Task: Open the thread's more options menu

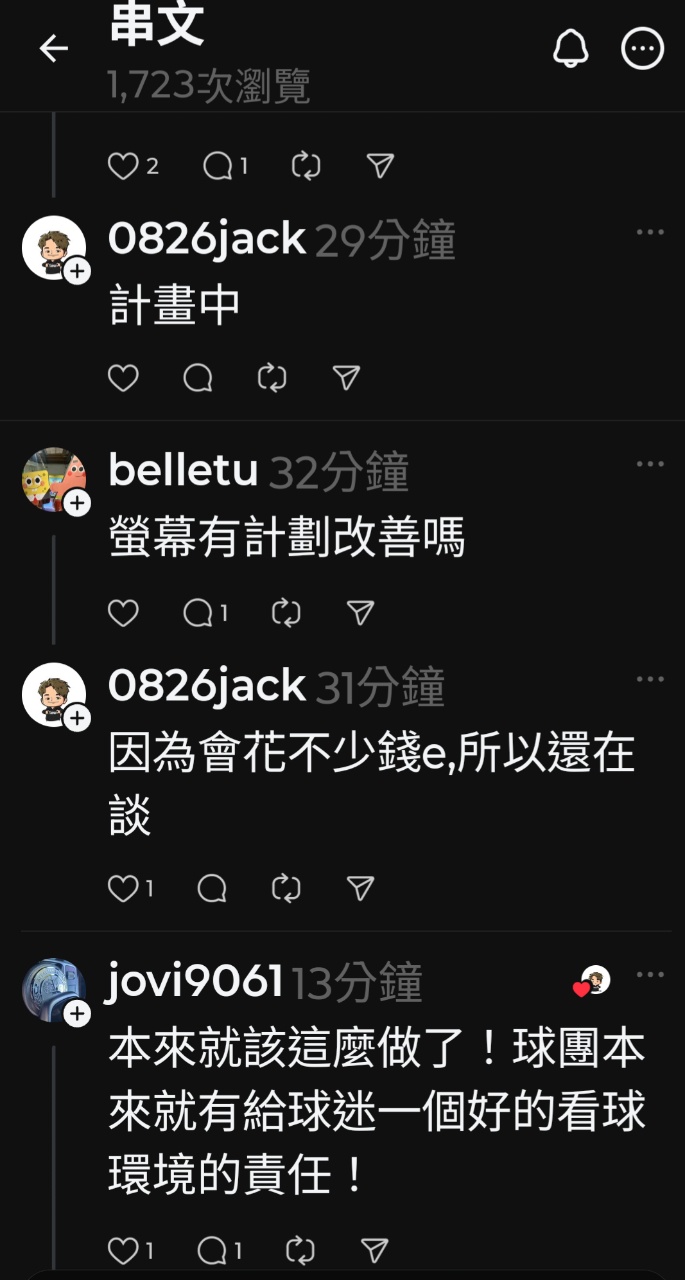Action: 642,48
